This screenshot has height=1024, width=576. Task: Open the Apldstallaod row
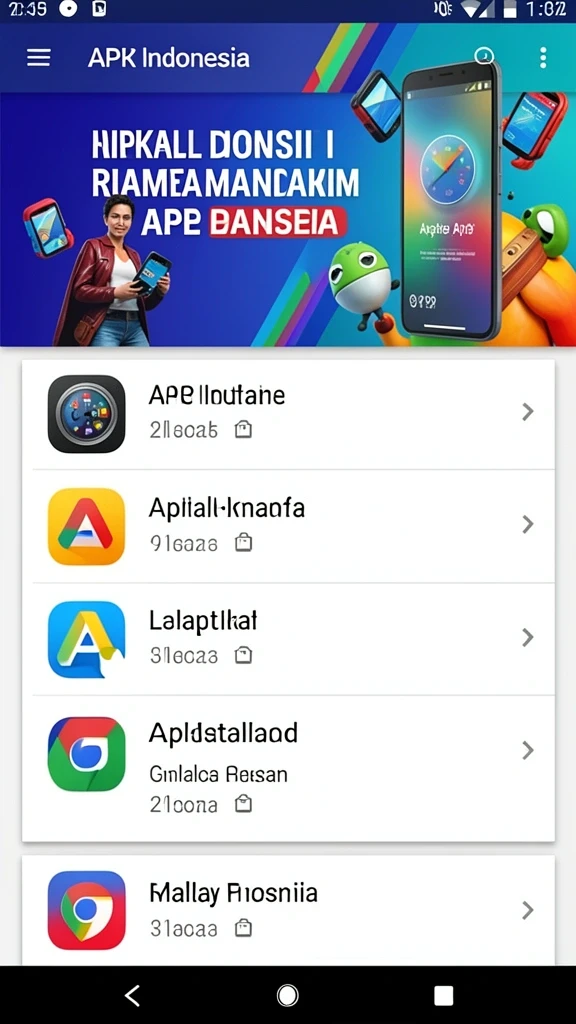(x=288, y=768)
